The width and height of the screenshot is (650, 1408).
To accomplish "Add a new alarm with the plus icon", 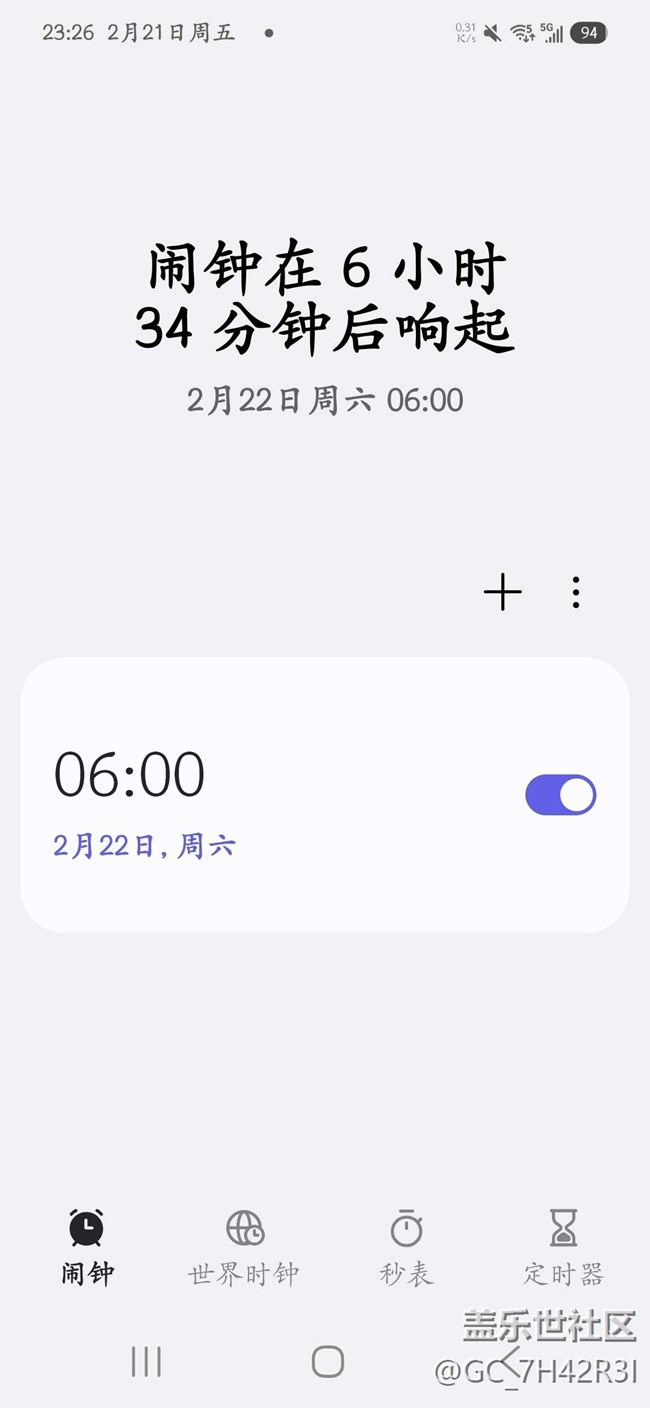I will click(502, 593).
